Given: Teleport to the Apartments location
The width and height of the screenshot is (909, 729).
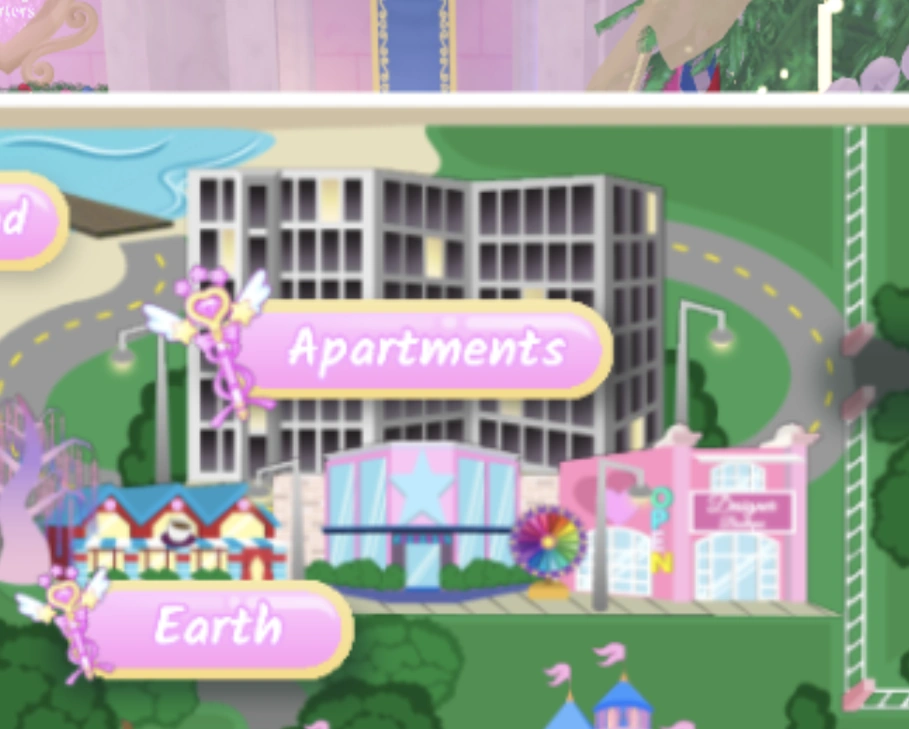Looking at the screenshot, I should click(425, 349).
